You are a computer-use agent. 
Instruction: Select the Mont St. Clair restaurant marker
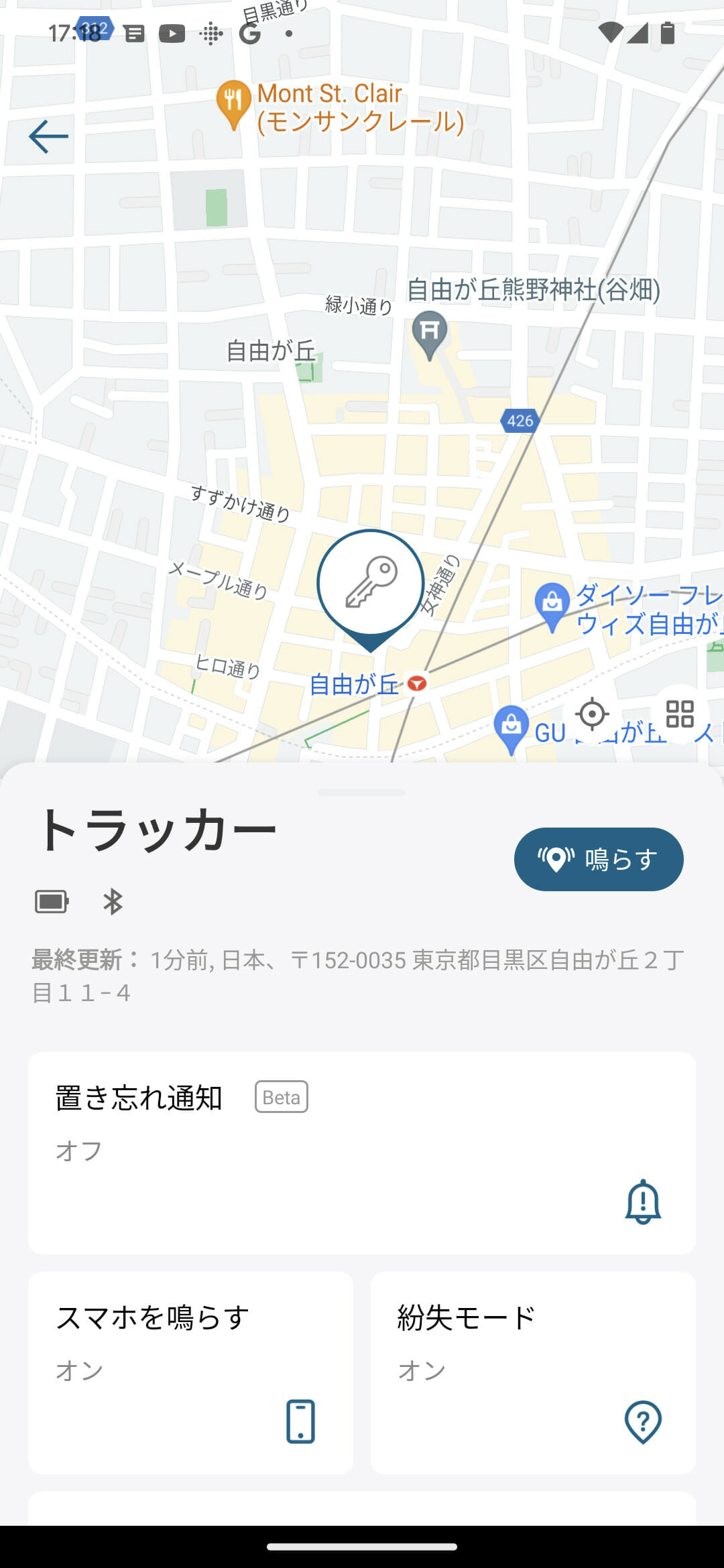coord(233,105)
